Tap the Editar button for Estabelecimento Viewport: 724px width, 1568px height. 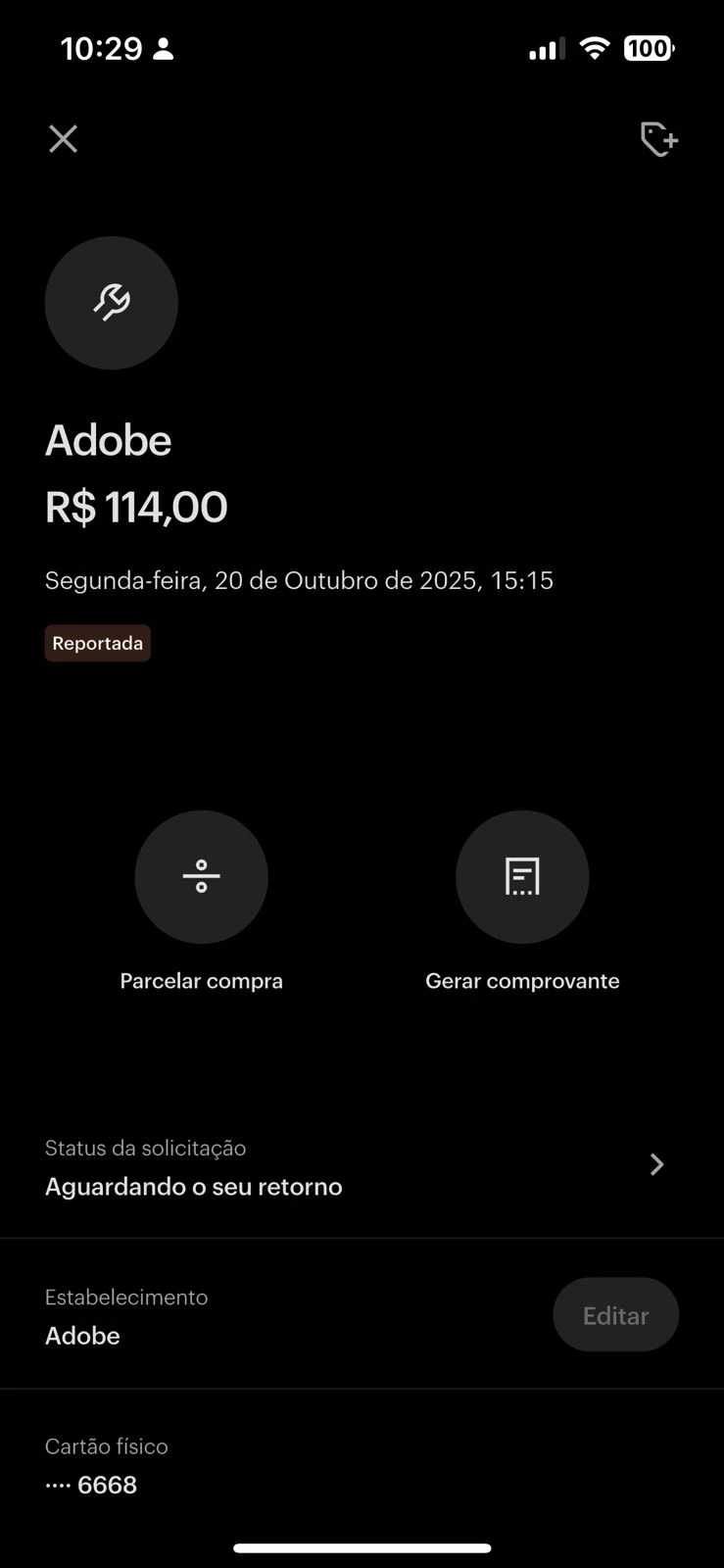pyautogui.click(x=615, y=1315)
